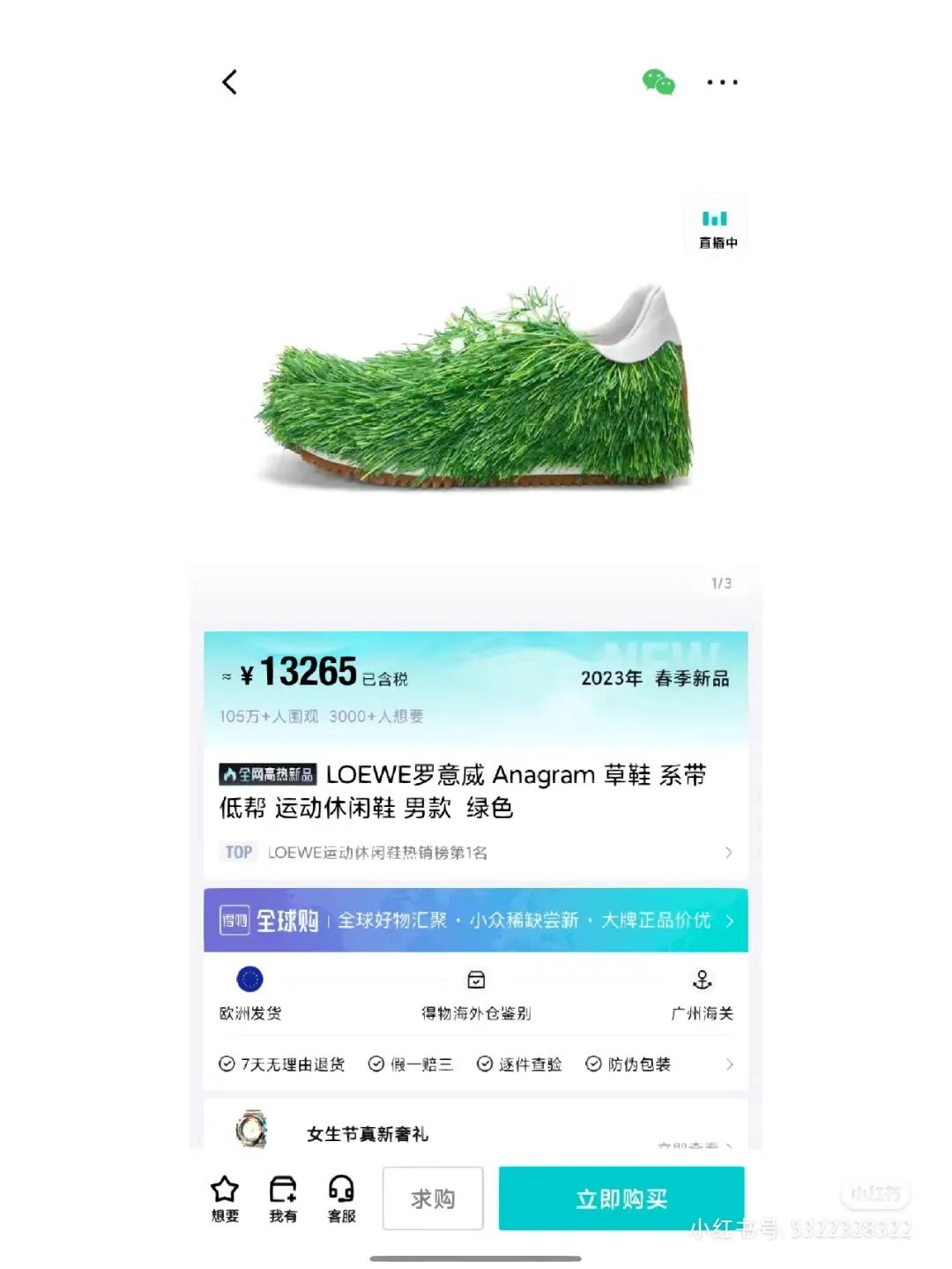Toggle the 7天无理由退货 service checkmark
This screenshot has width=952, height=1269.
pos(224,1064)
